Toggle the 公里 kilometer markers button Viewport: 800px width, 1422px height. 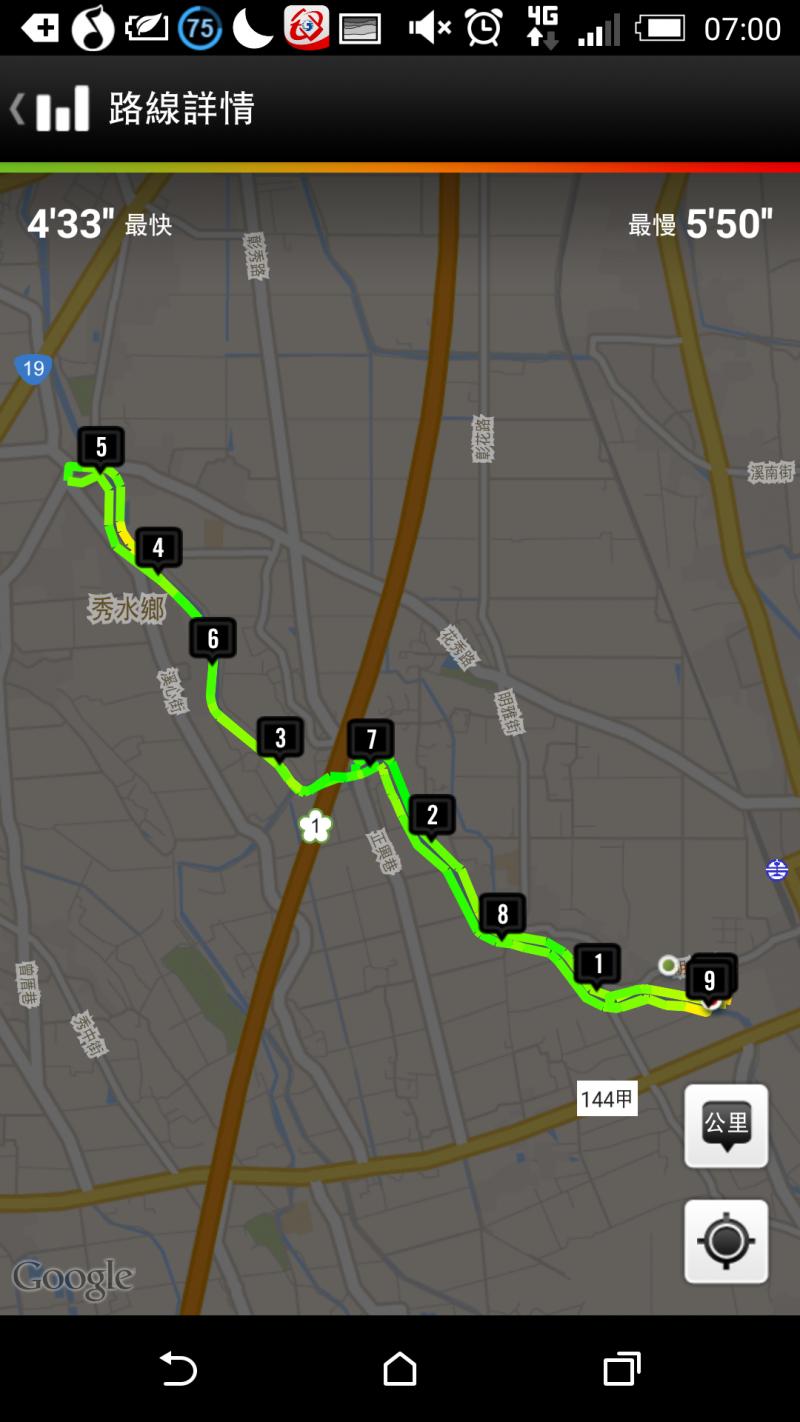(x=726, y=1126)
